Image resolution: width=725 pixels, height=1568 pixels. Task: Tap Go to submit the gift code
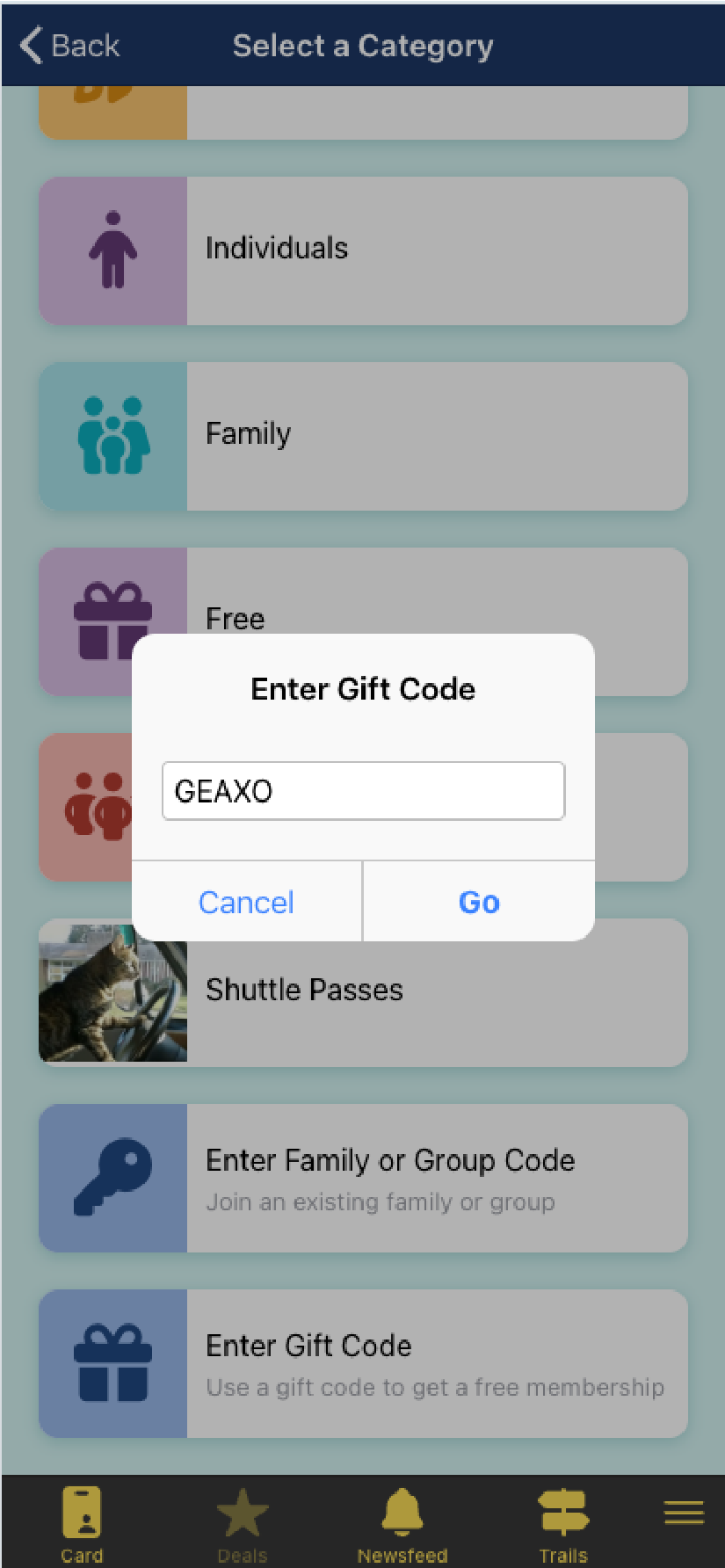click(x=479, y=902)
